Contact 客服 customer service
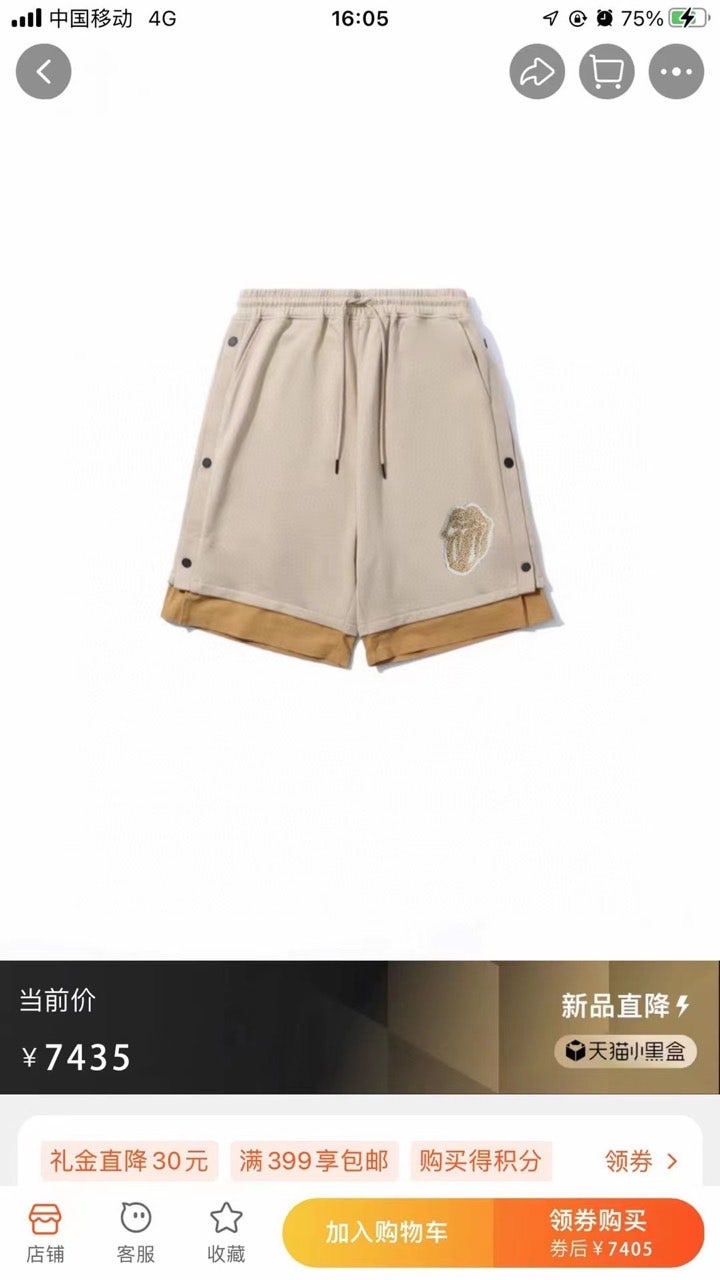This screenshot has width=720, height=1280. [x=136, y=1231]
